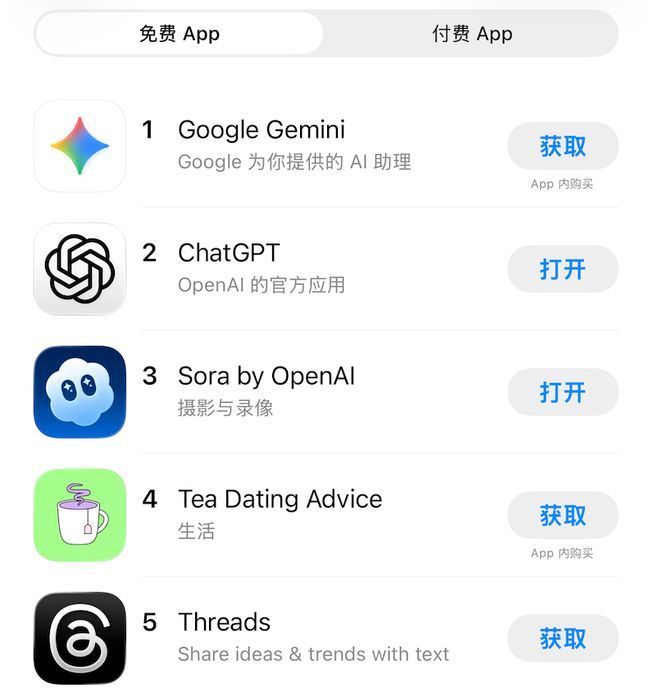Open ChatGPT with the 打开 button
Image resolution: width=660 pixels, height=697 pixels.
(562, 270)
